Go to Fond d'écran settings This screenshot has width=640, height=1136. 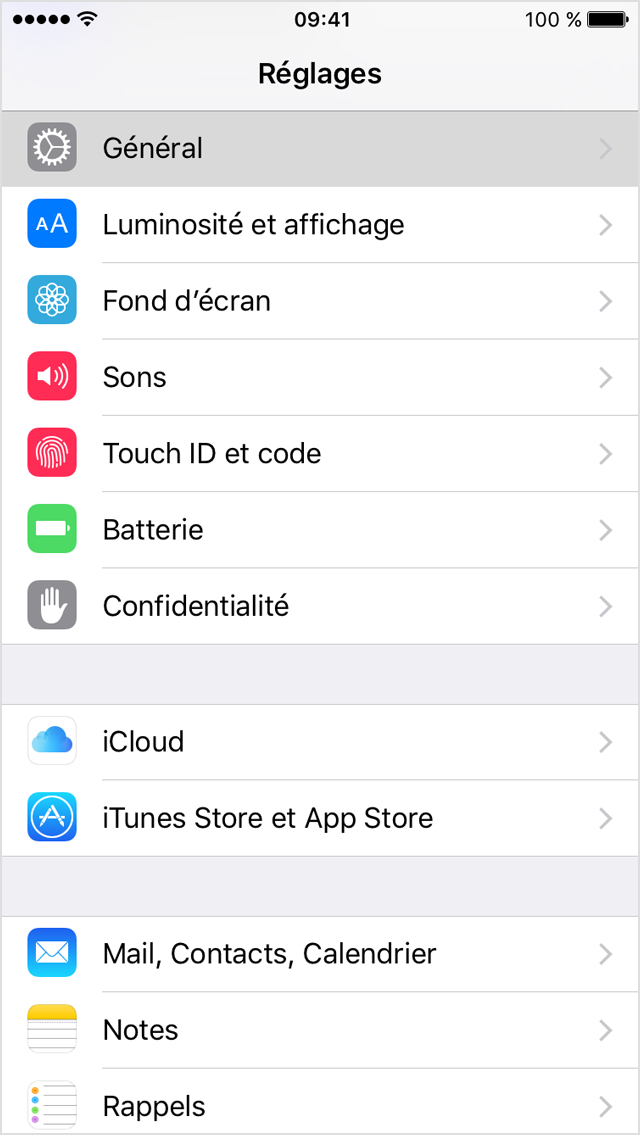[x=320, y=301]
